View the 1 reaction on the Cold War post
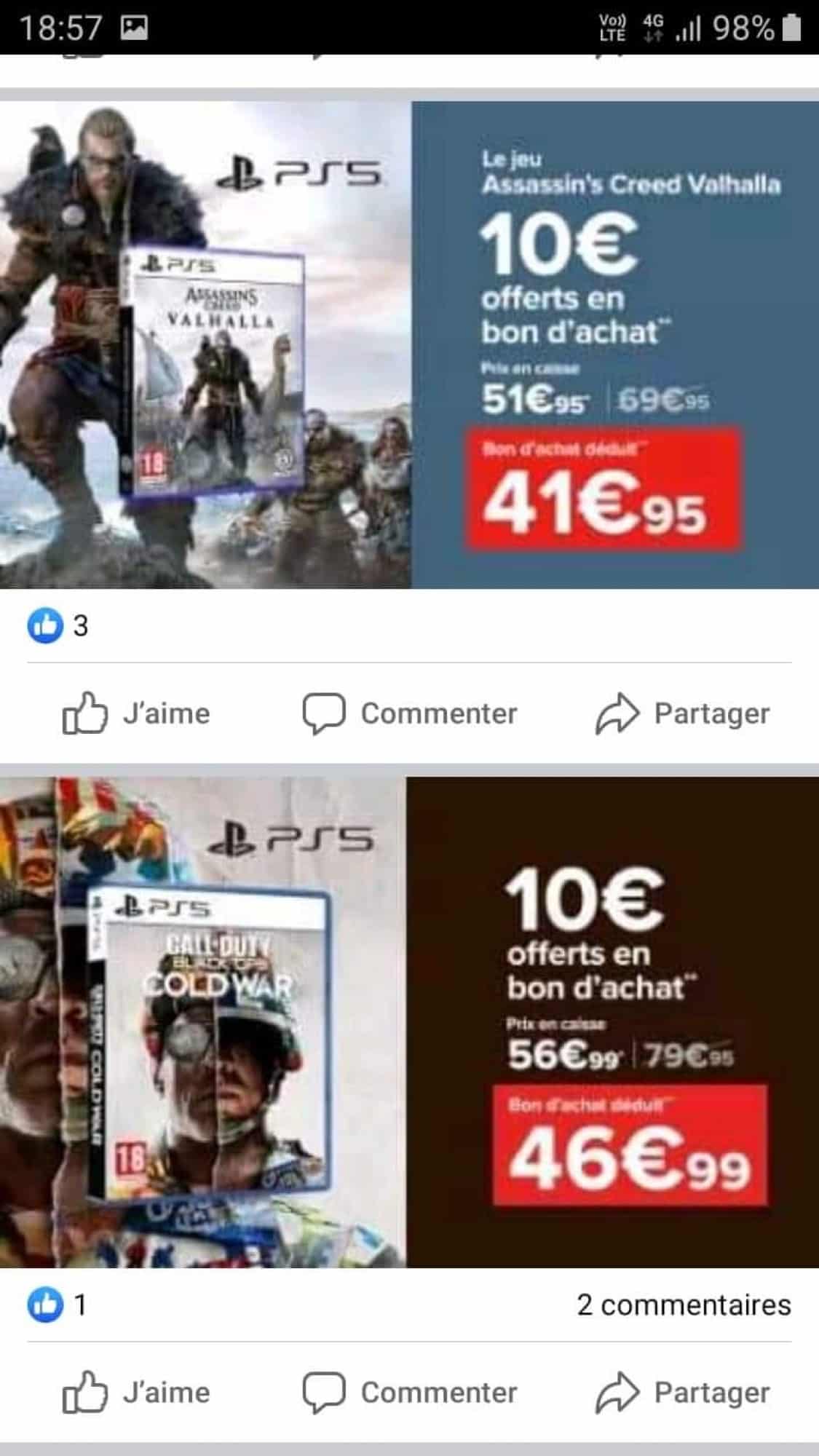This screenshot has height=1456, width=819. (58, 1305)
